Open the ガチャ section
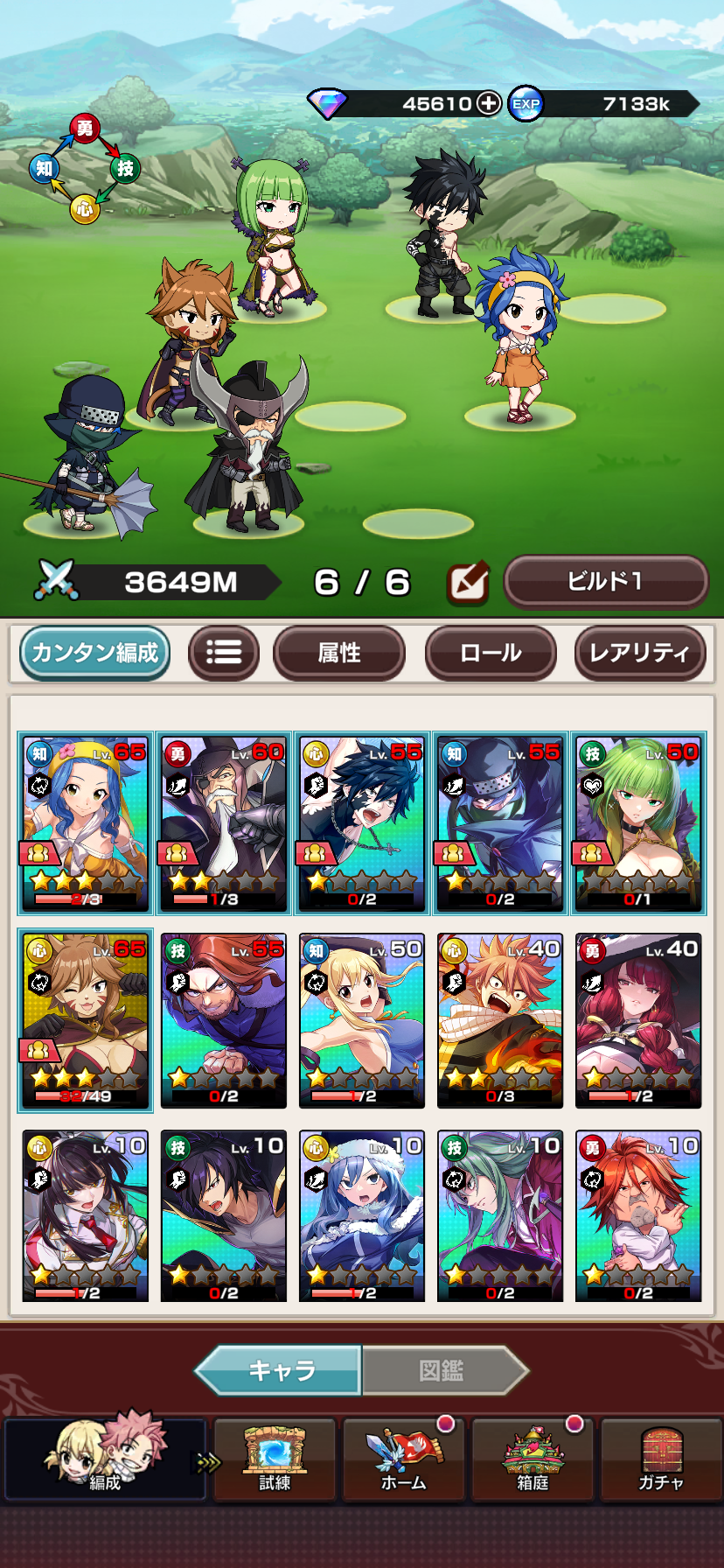The image size is (724, 1568). coord(661,1459)
